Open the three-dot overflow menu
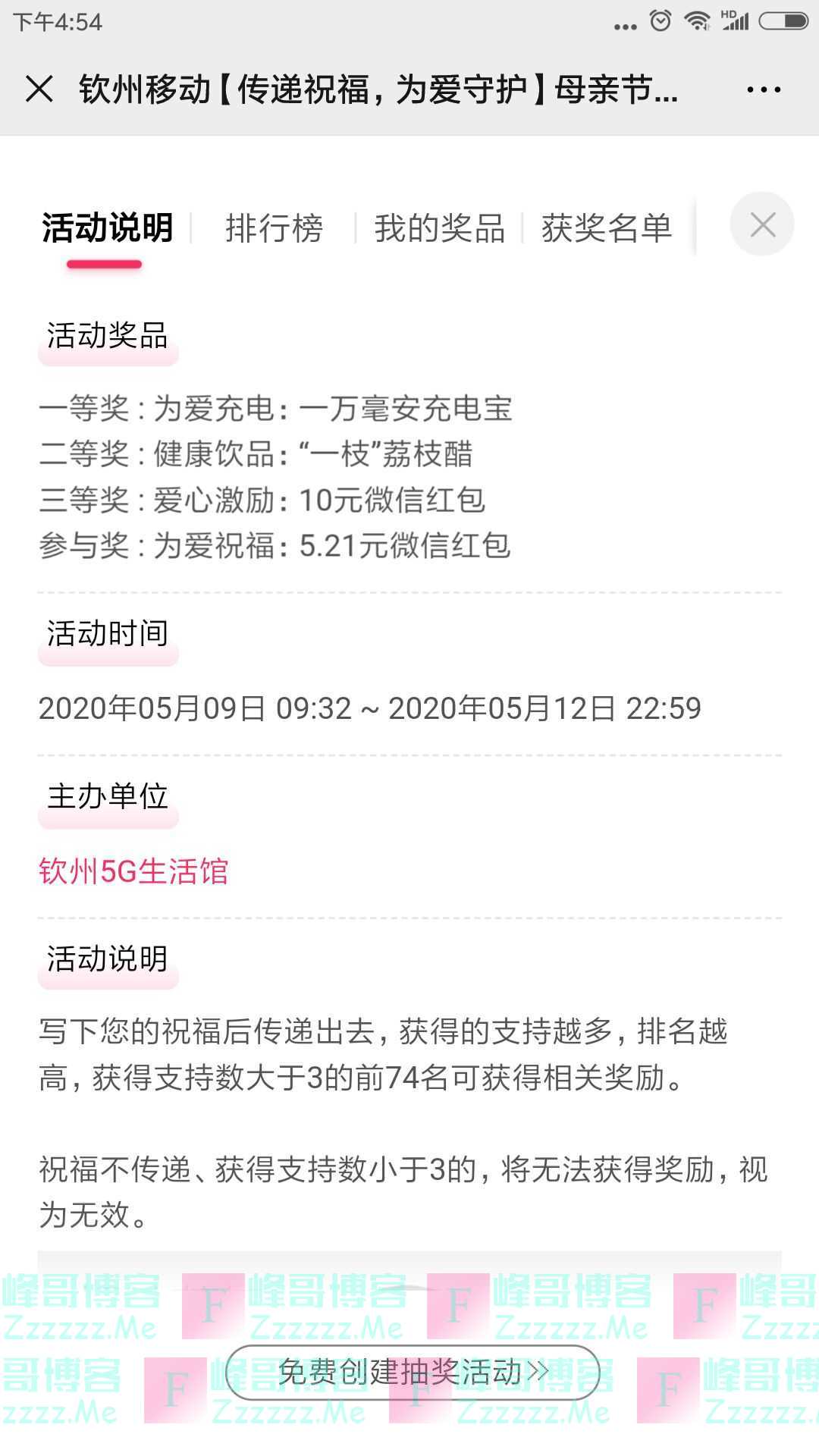 [x=763, y=89]
